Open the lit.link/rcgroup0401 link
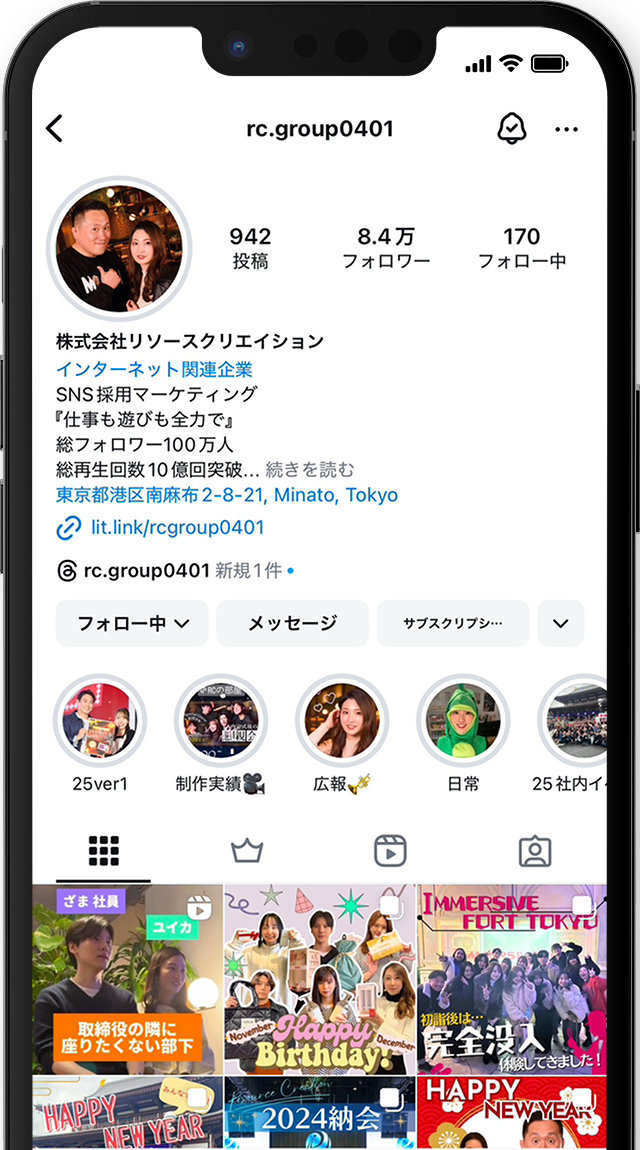The width and height of the screenshot is (640, 1150). (x=177, y=527)
